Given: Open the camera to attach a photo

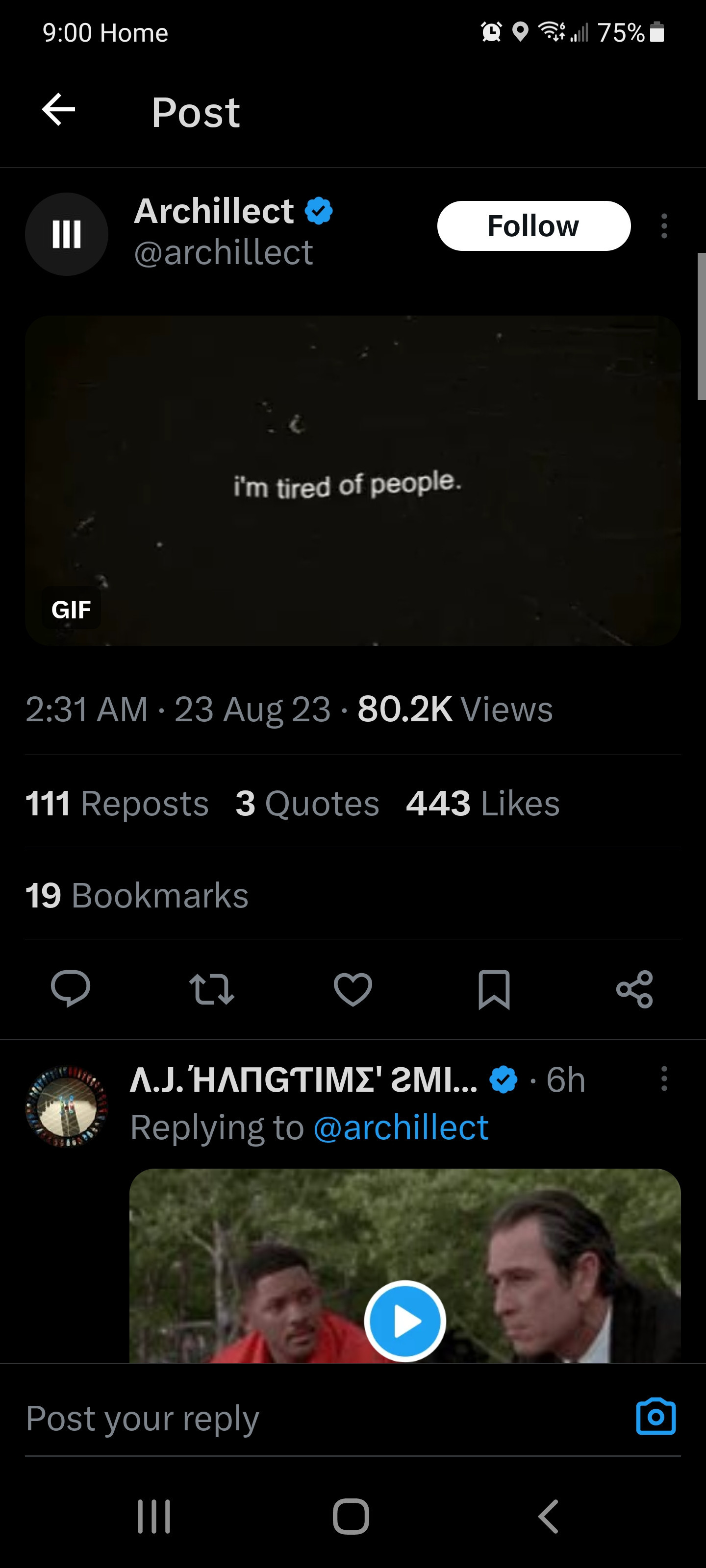Looking at the screenshot, I should (656, 1417).
